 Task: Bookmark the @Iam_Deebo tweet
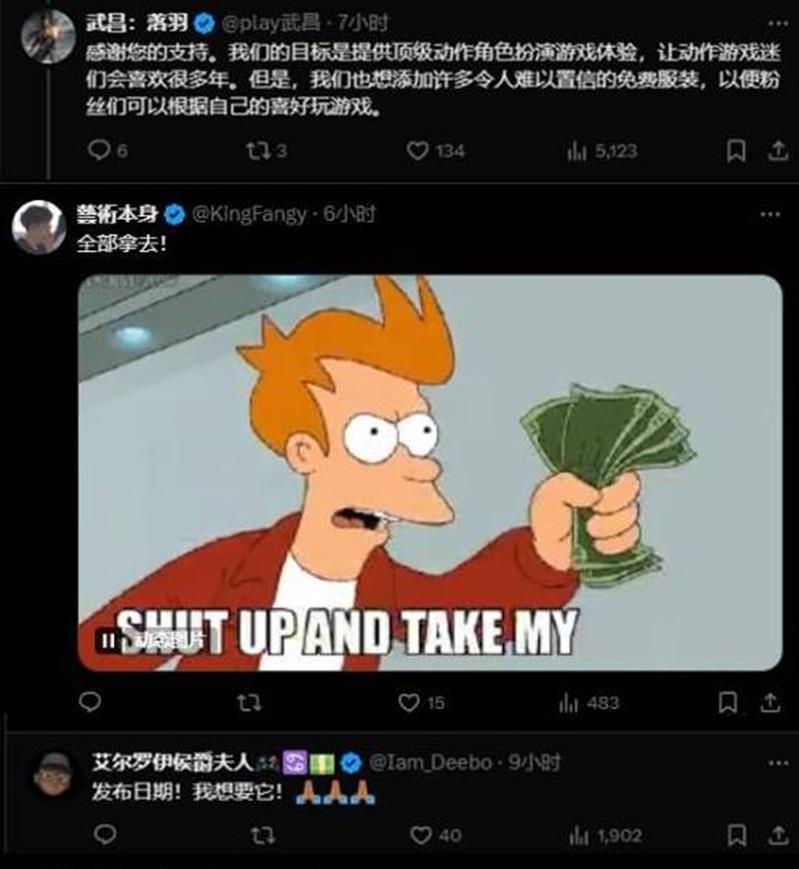[x=736, y=835]
